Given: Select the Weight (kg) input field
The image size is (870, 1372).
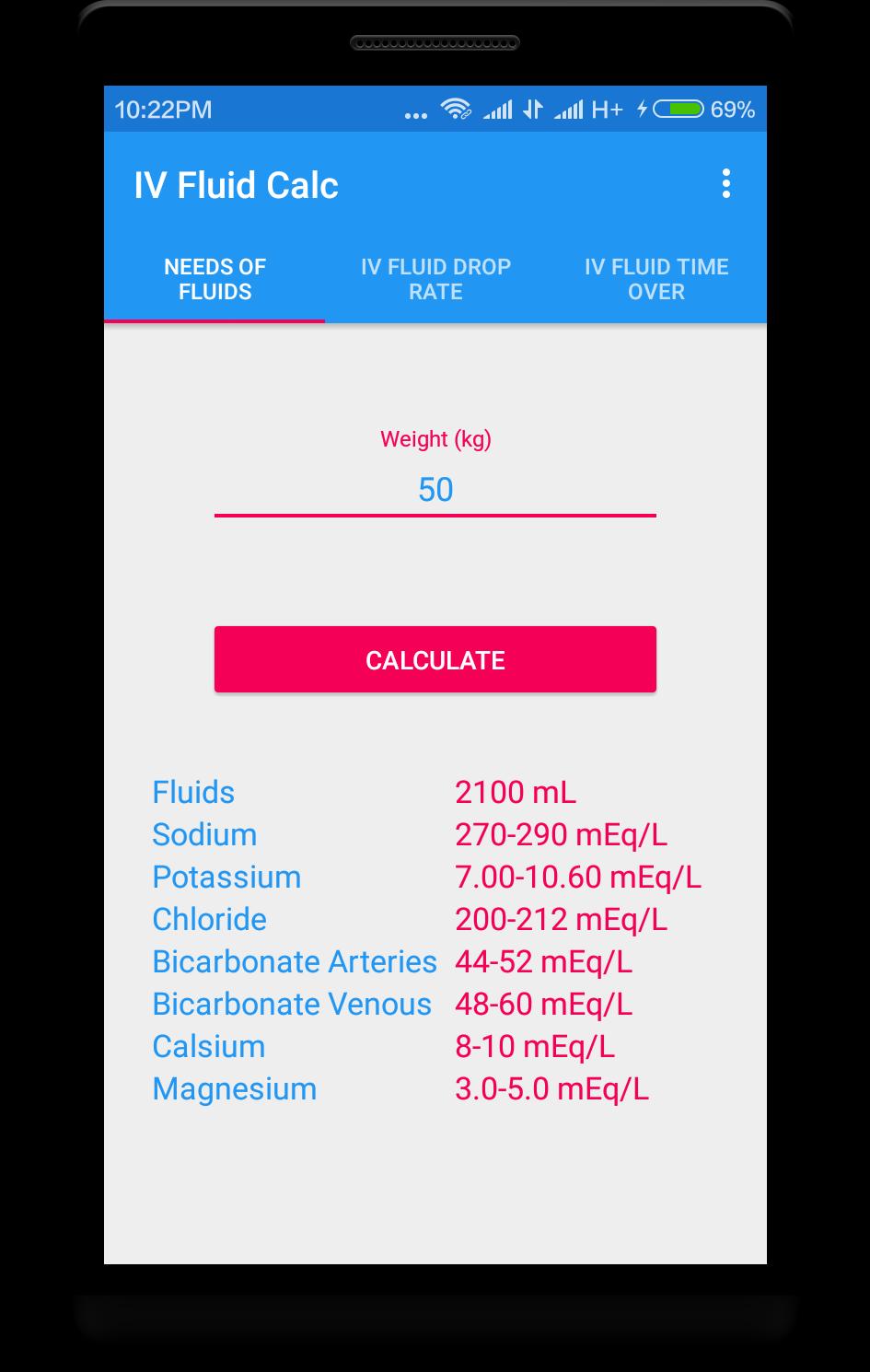Looking at the screenshot, I should tap(435, 489).
